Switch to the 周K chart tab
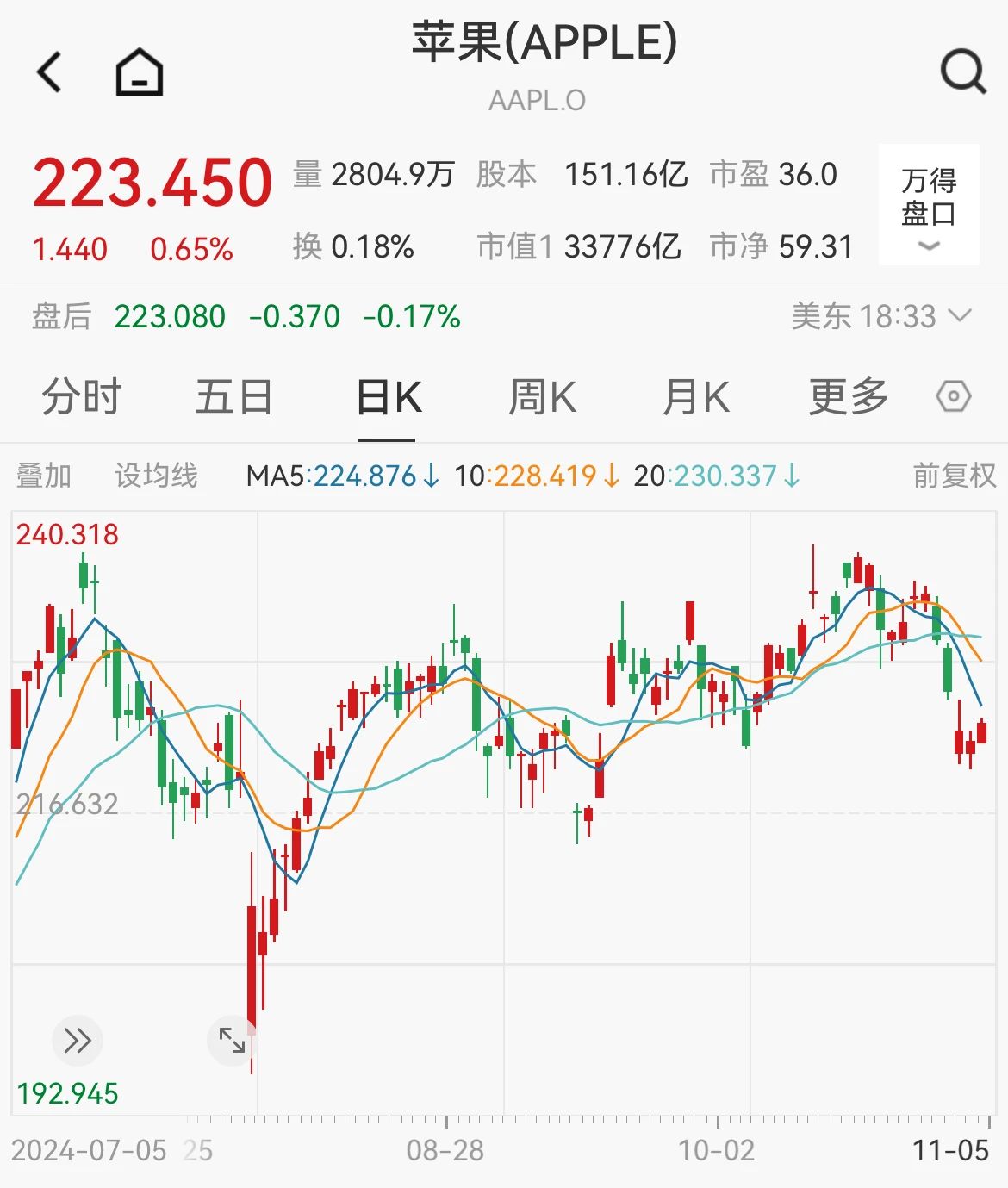 (x=542, y=398)
